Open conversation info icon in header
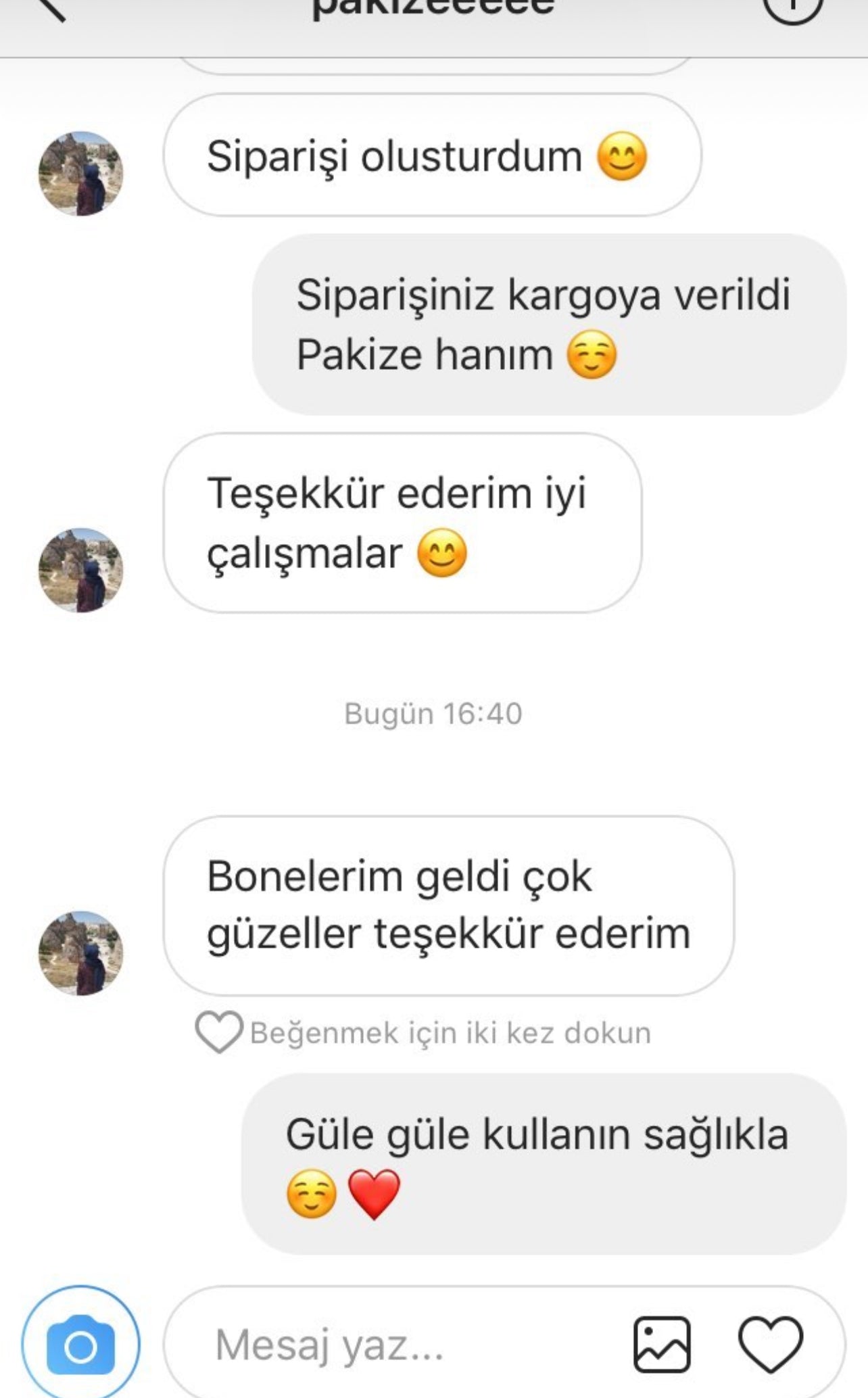 (x=792, y=7)
